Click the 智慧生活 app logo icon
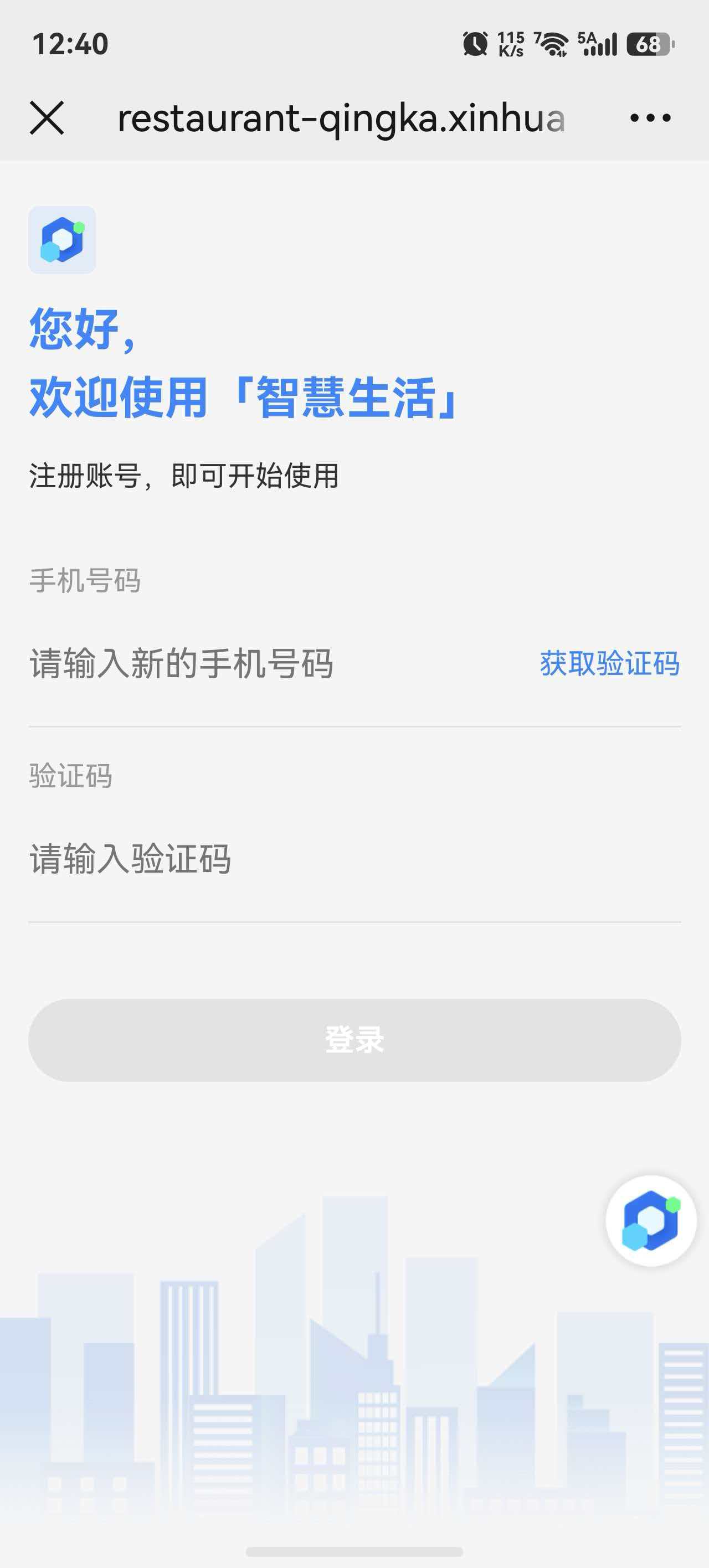 [x=63, y=240]
